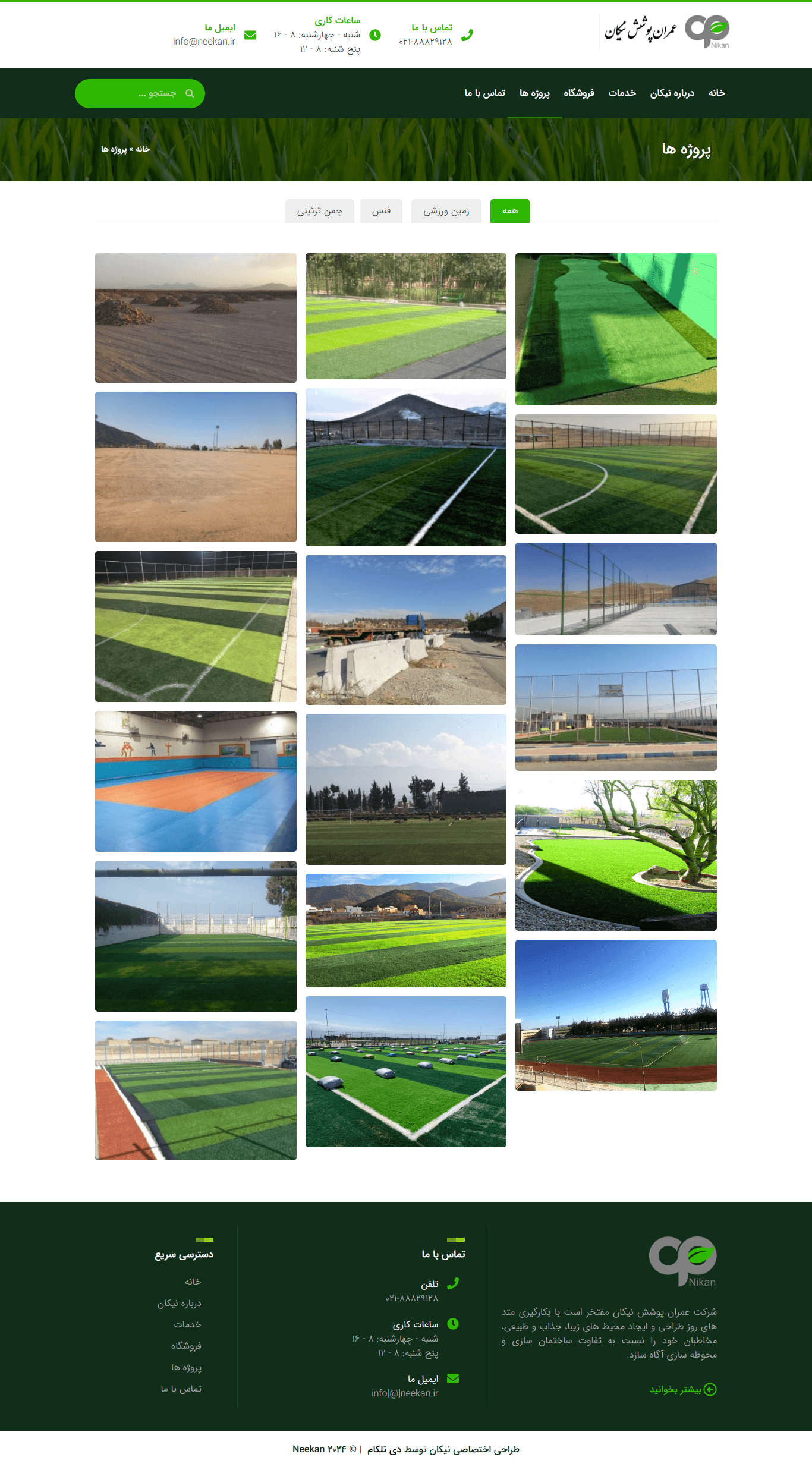The height and width of the screenshot is (1467, 812).
Task: Open the indoor blue and orange court photo
Action: coord(196,781)
